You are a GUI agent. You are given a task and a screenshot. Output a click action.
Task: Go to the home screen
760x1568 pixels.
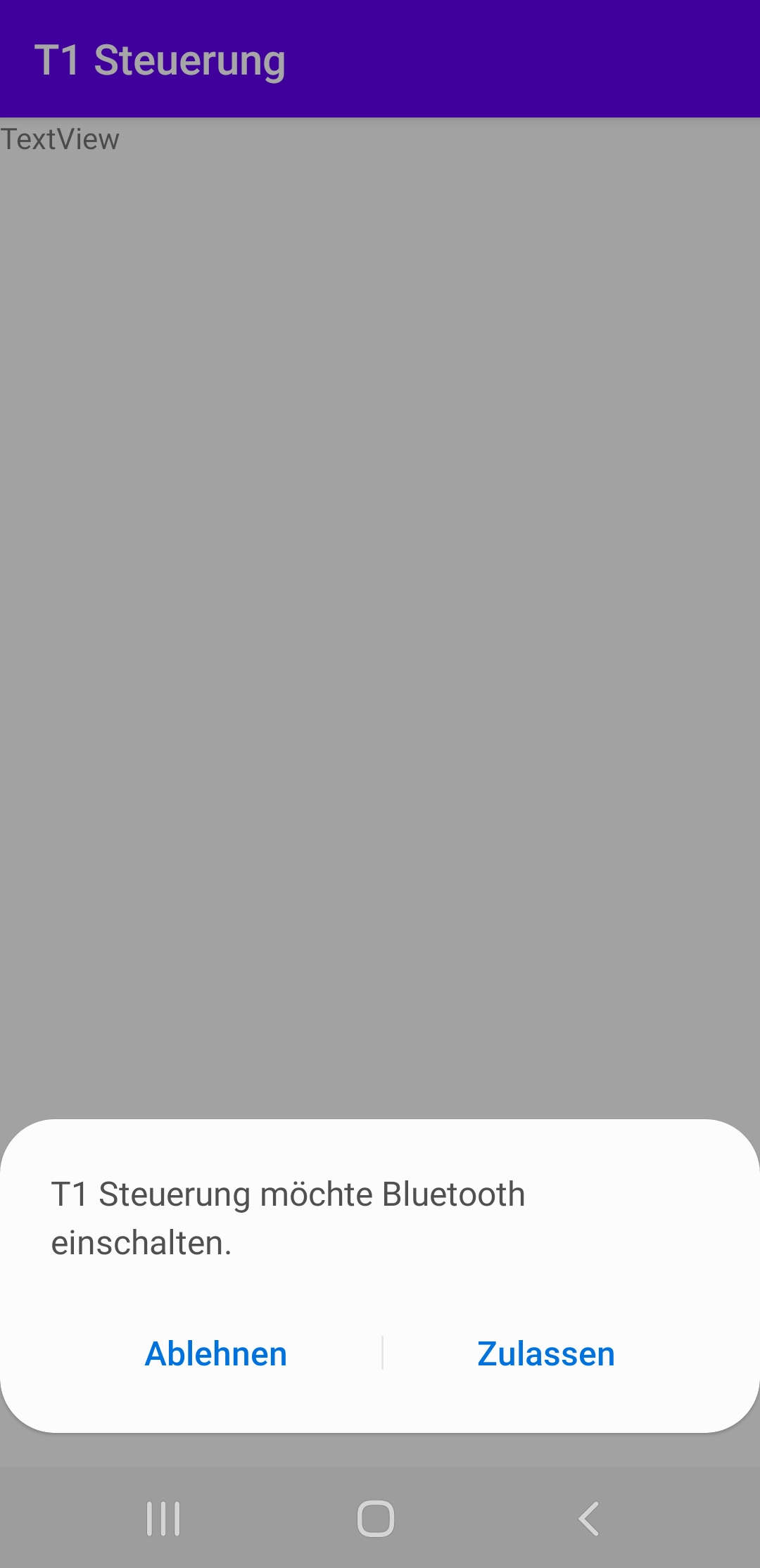point(376,1518)
